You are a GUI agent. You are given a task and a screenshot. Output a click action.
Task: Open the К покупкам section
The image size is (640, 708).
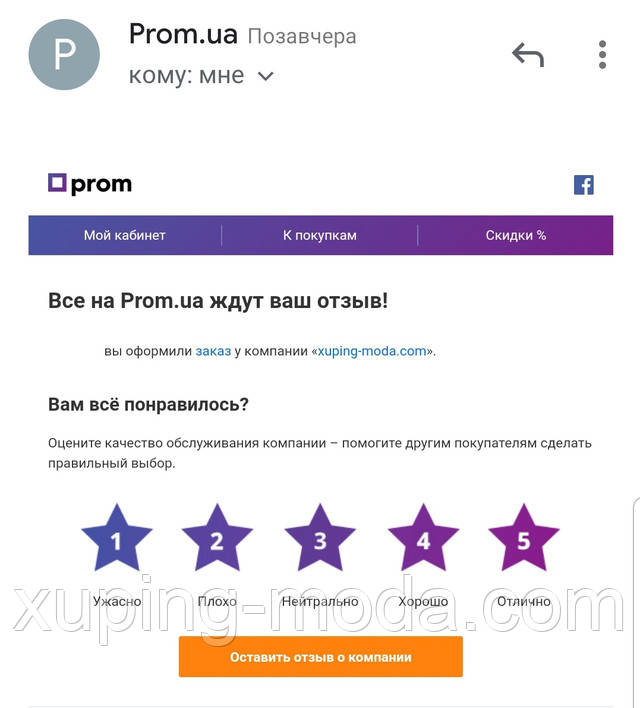[x=320, y=236]
